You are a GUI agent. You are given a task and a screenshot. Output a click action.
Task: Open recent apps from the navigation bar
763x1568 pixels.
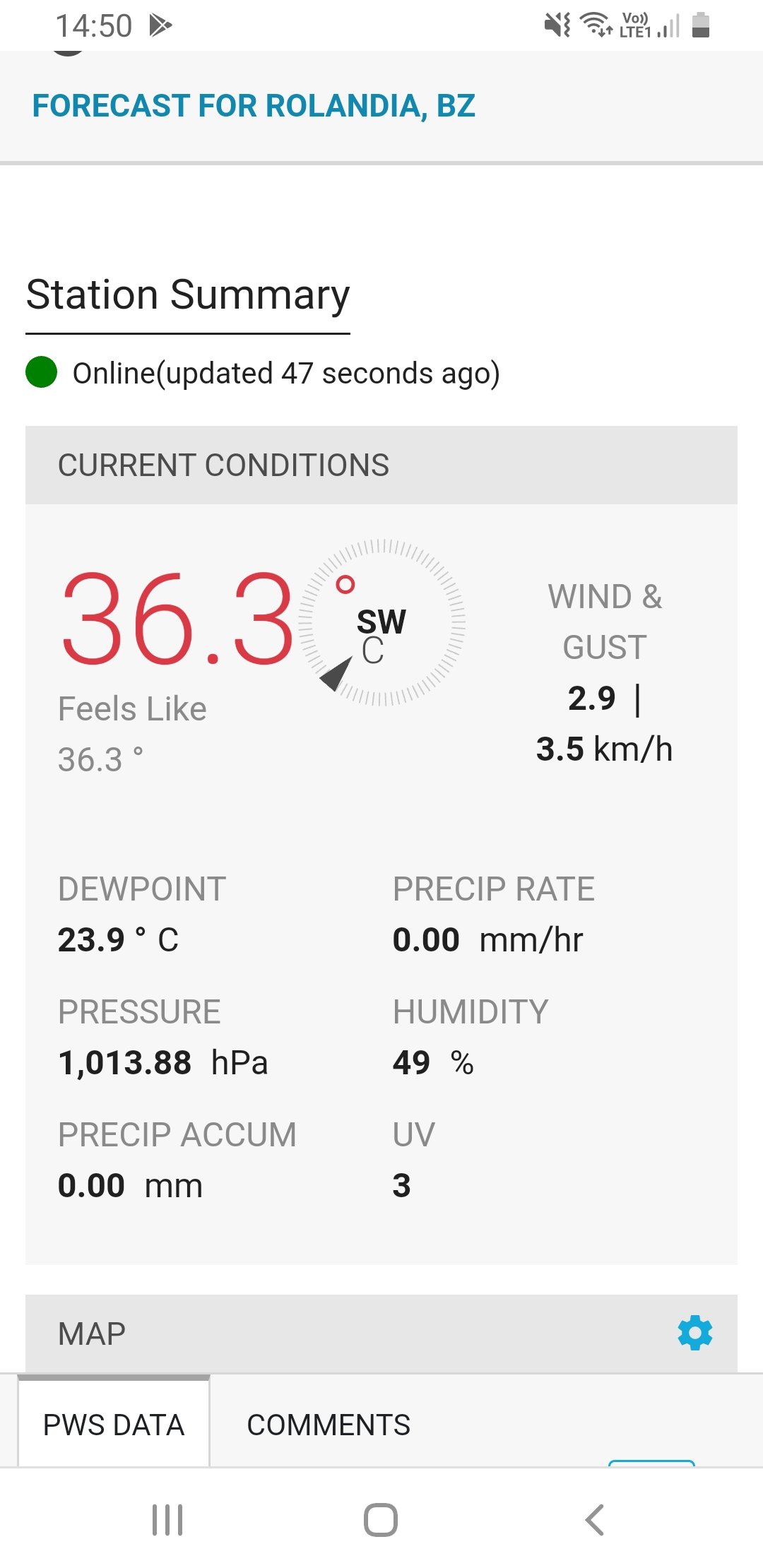pos(168,1520)
